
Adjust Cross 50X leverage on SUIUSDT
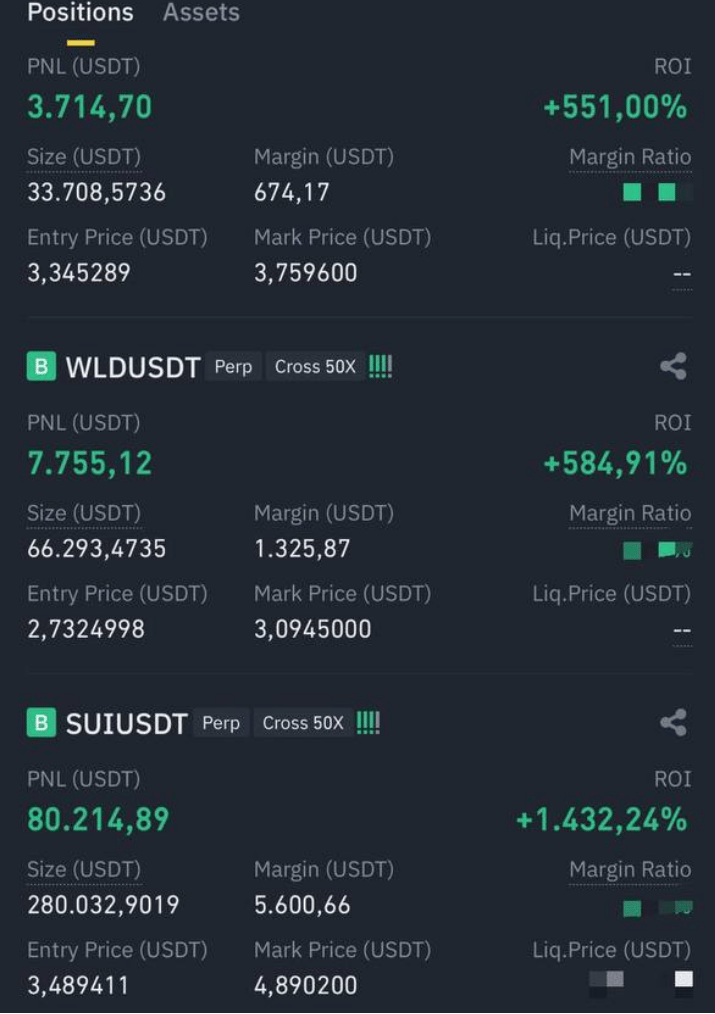pyautogui.click(x=303, y=723)
